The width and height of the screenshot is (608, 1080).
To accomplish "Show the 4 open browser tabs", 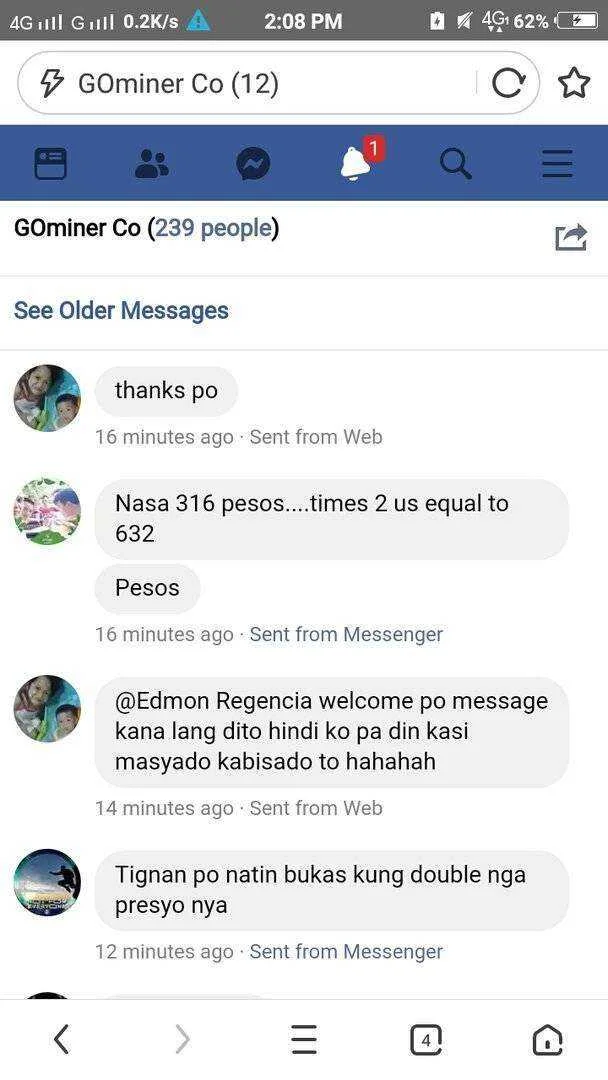I will [x=426, y=1039].
